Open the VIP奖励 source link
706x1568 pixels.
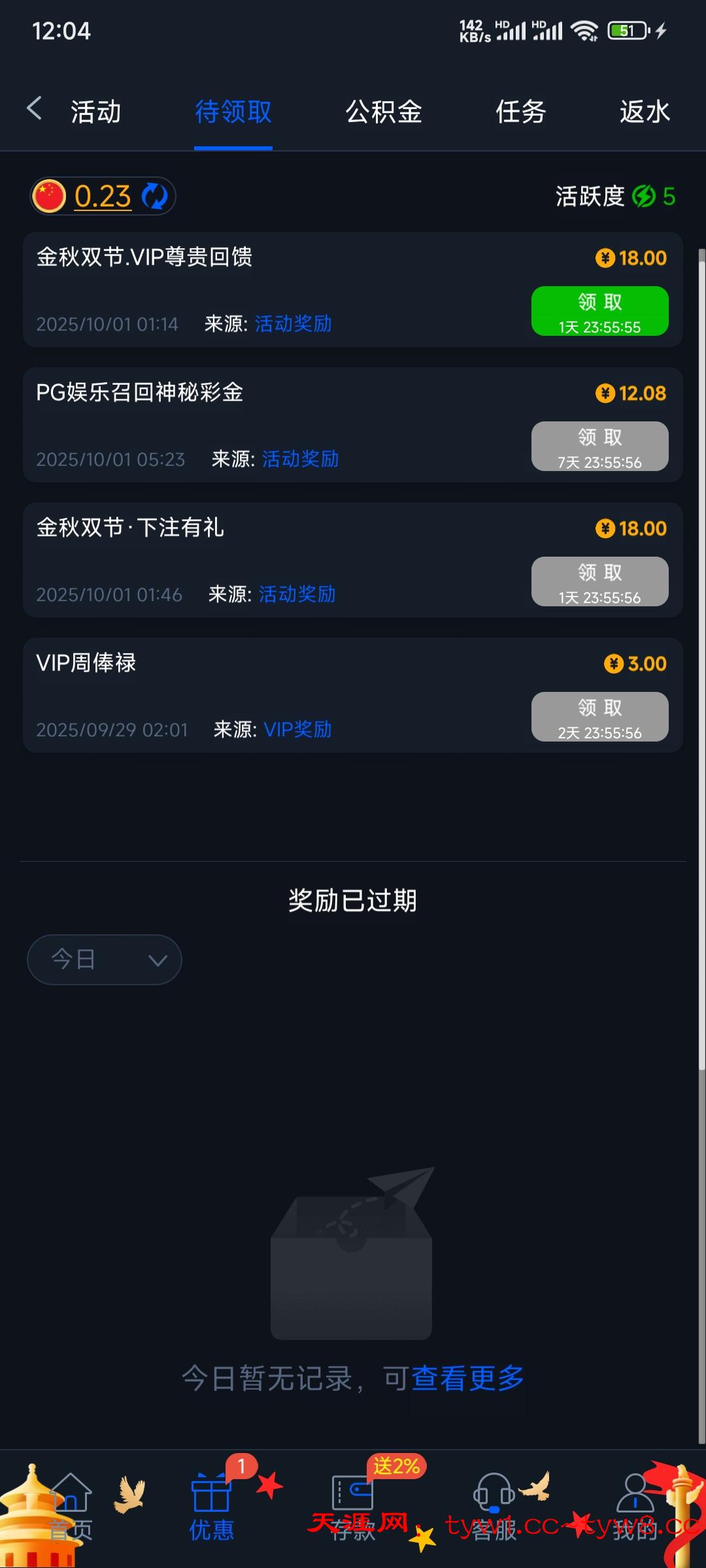point(297,730)
